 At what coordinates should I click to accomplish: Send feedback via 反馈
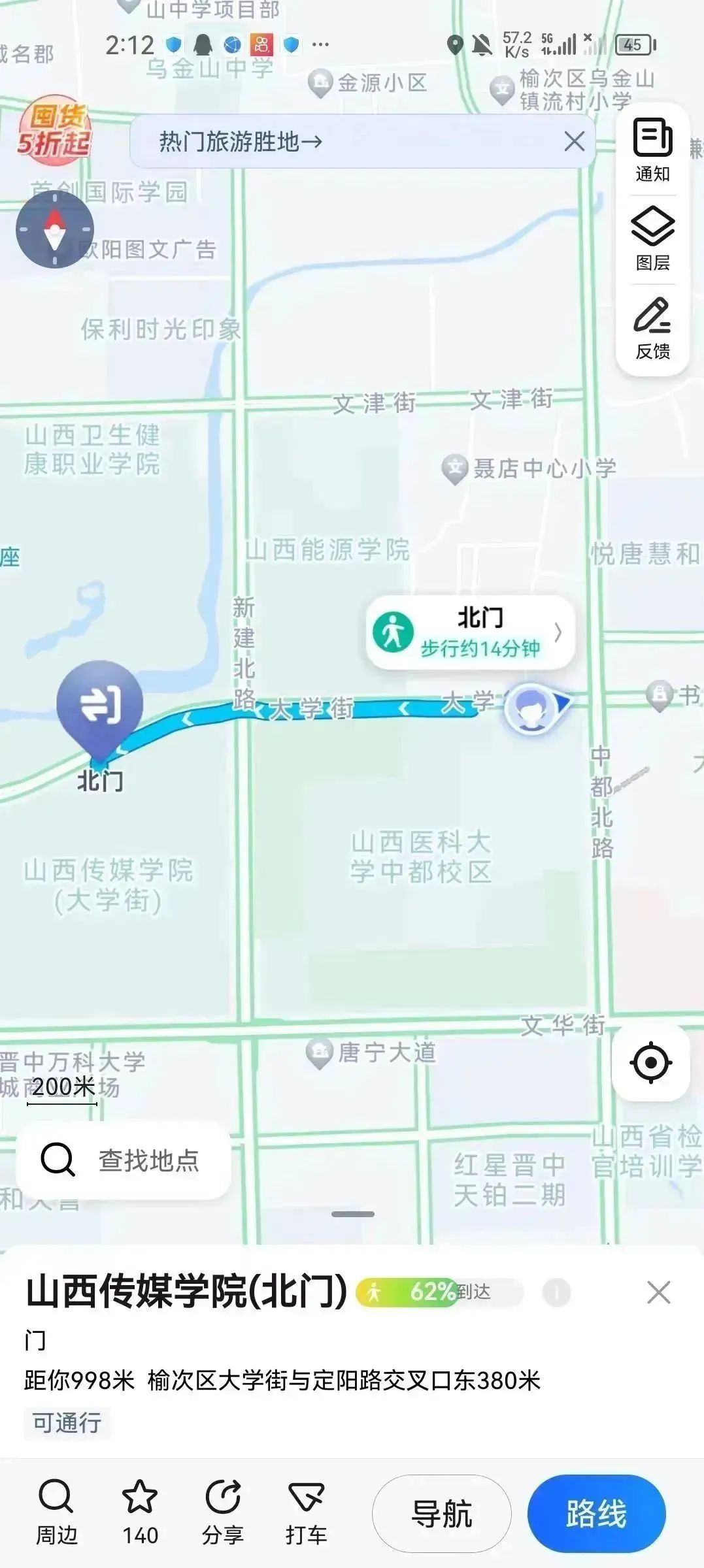[x=652, y=328]
